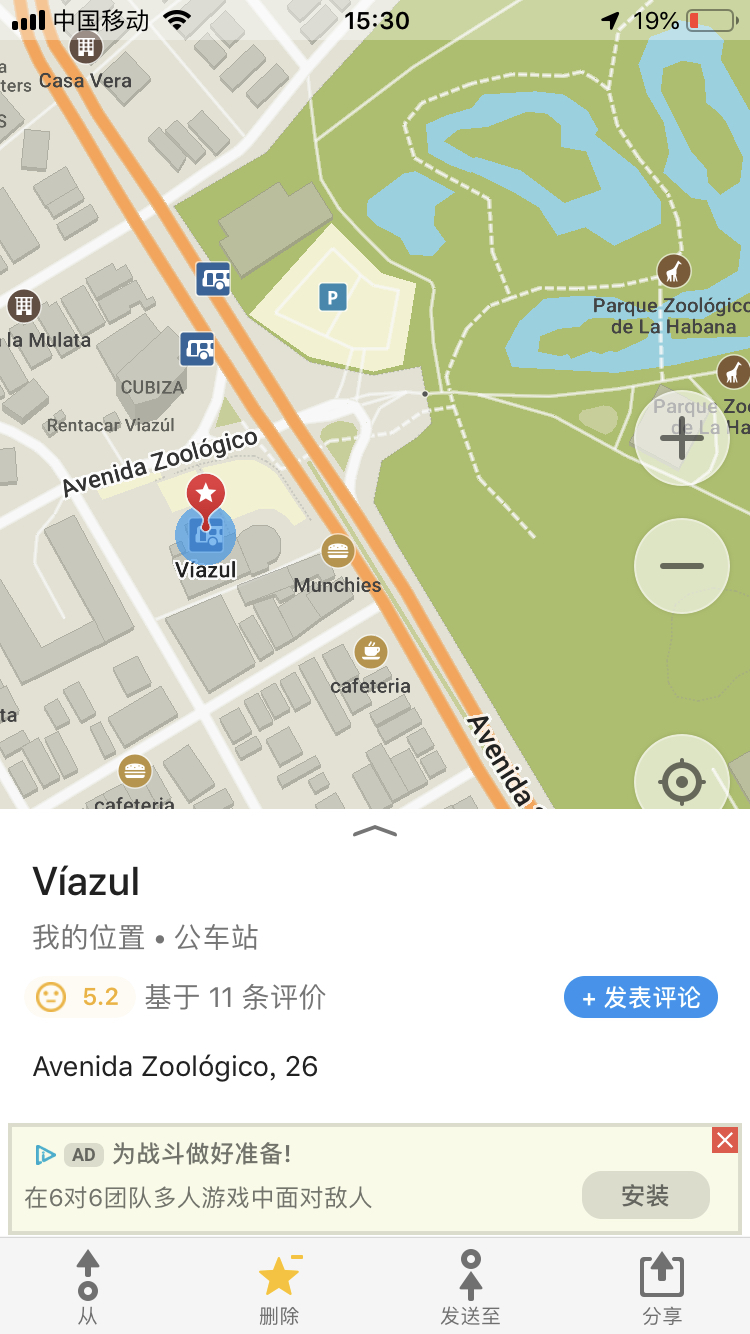This screenshot has height=1334, width=750.
Task: Share this location with 分享
Action: (662, 1288)
